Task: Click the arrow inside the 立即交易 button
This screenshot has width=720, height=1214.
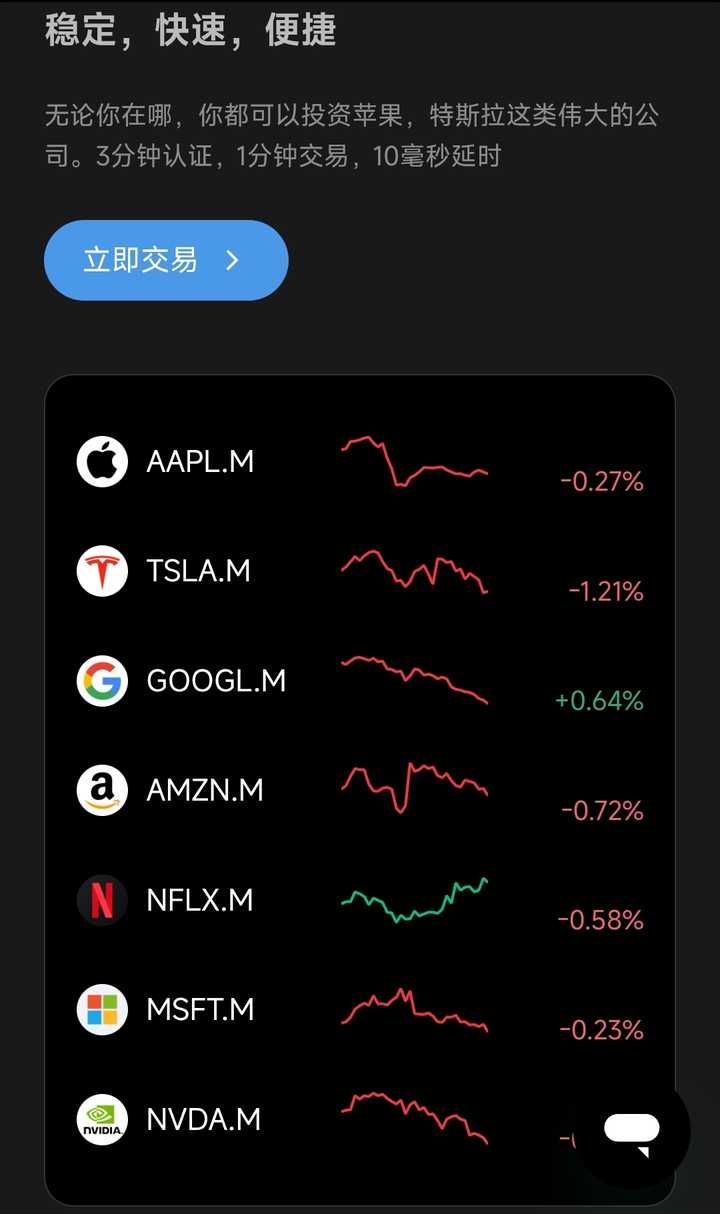Action: pyautogui.click(x=233, y=260)
